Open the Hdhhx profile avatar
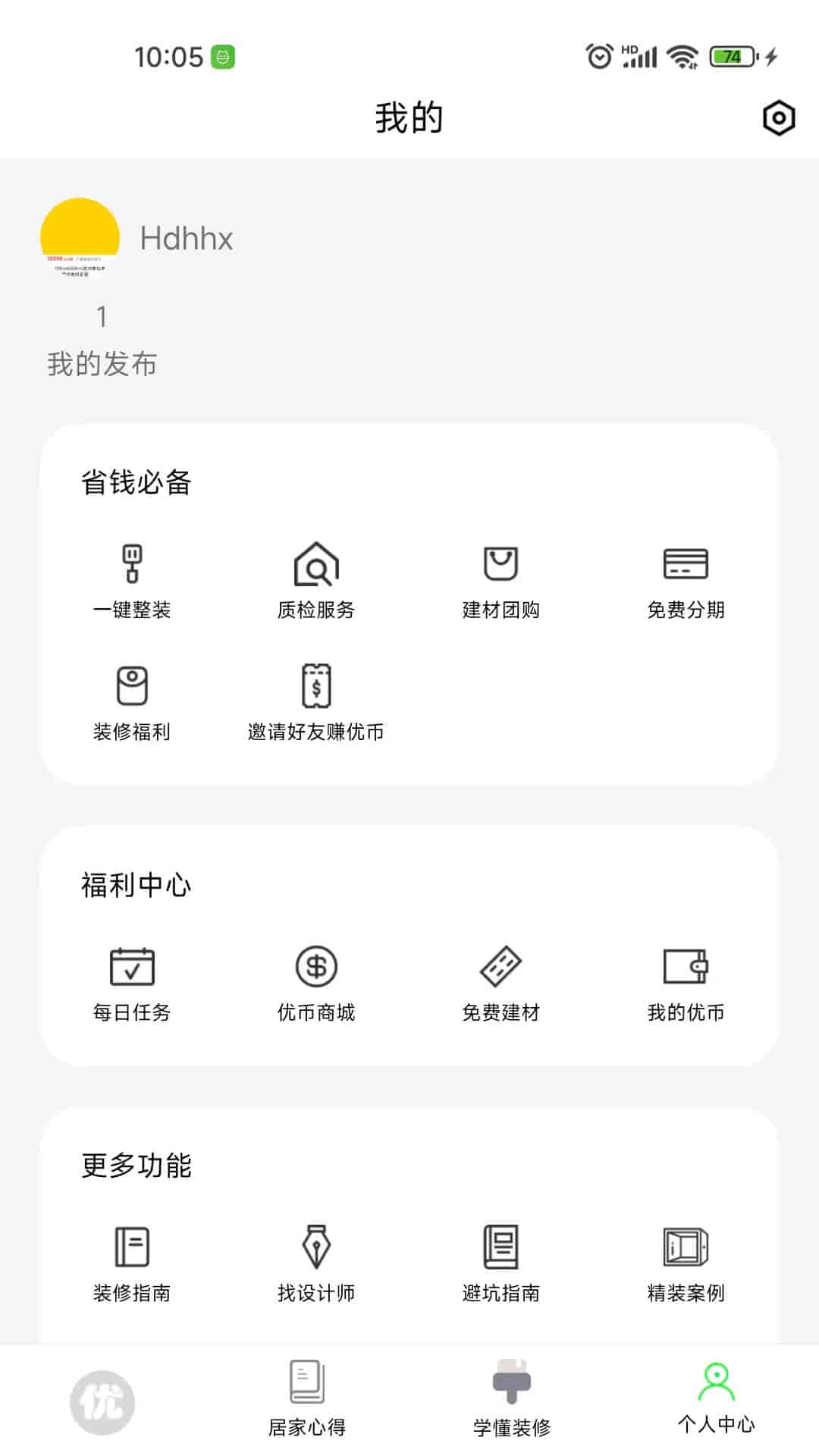 click(x=80, y=237)
